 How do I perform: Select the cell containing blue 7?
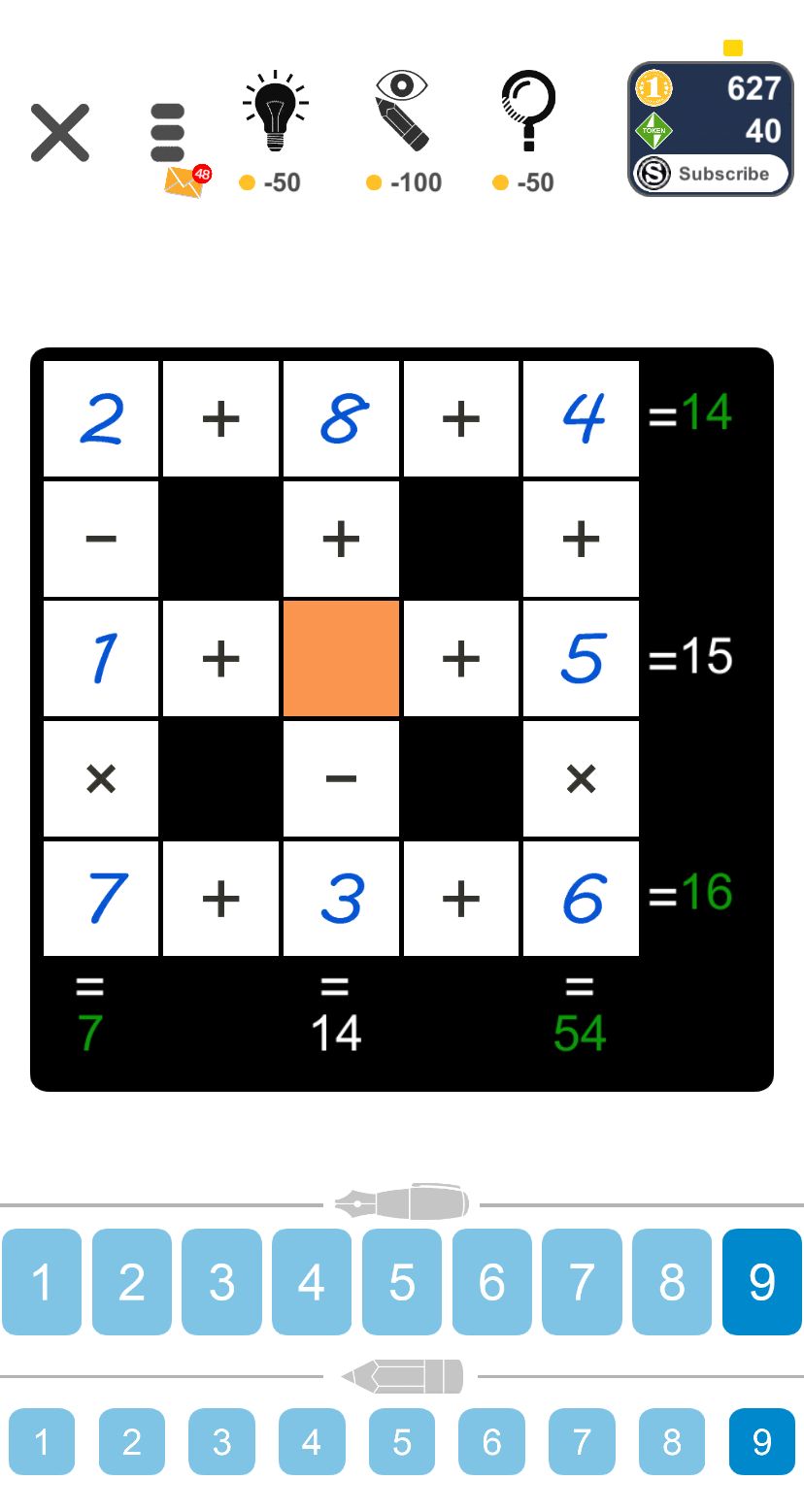pos(101,898)
